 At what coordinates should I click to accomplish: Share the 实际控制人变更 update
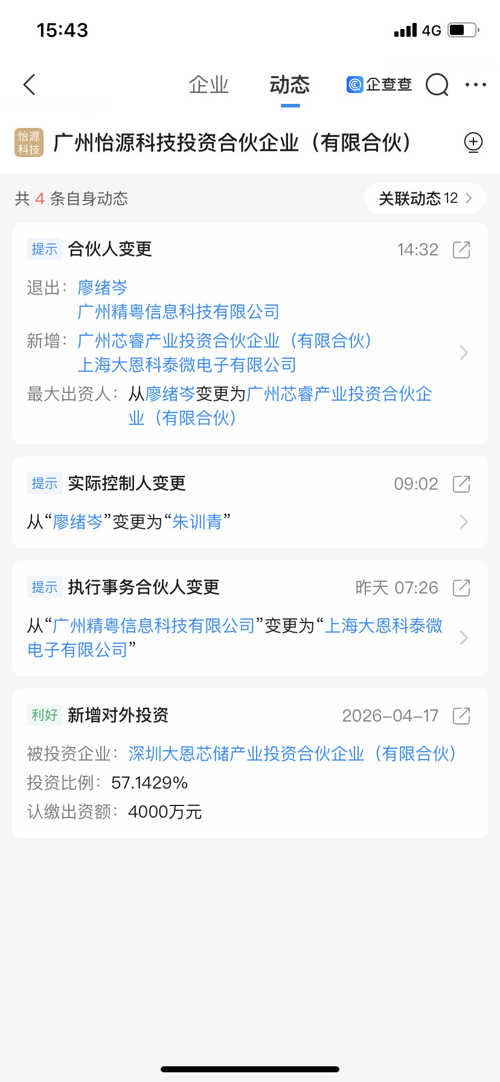(461, 484)
